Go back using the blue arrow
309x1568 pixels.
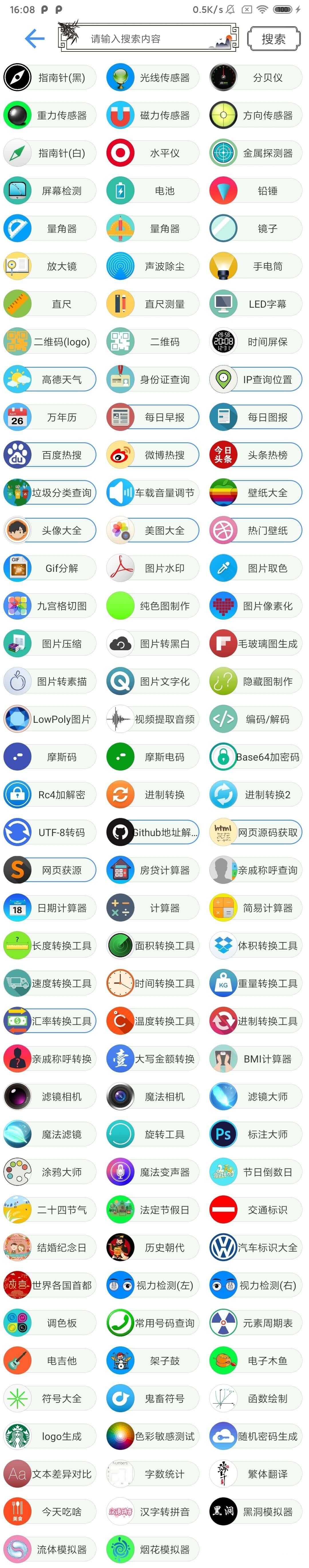(x=35, y=39)
